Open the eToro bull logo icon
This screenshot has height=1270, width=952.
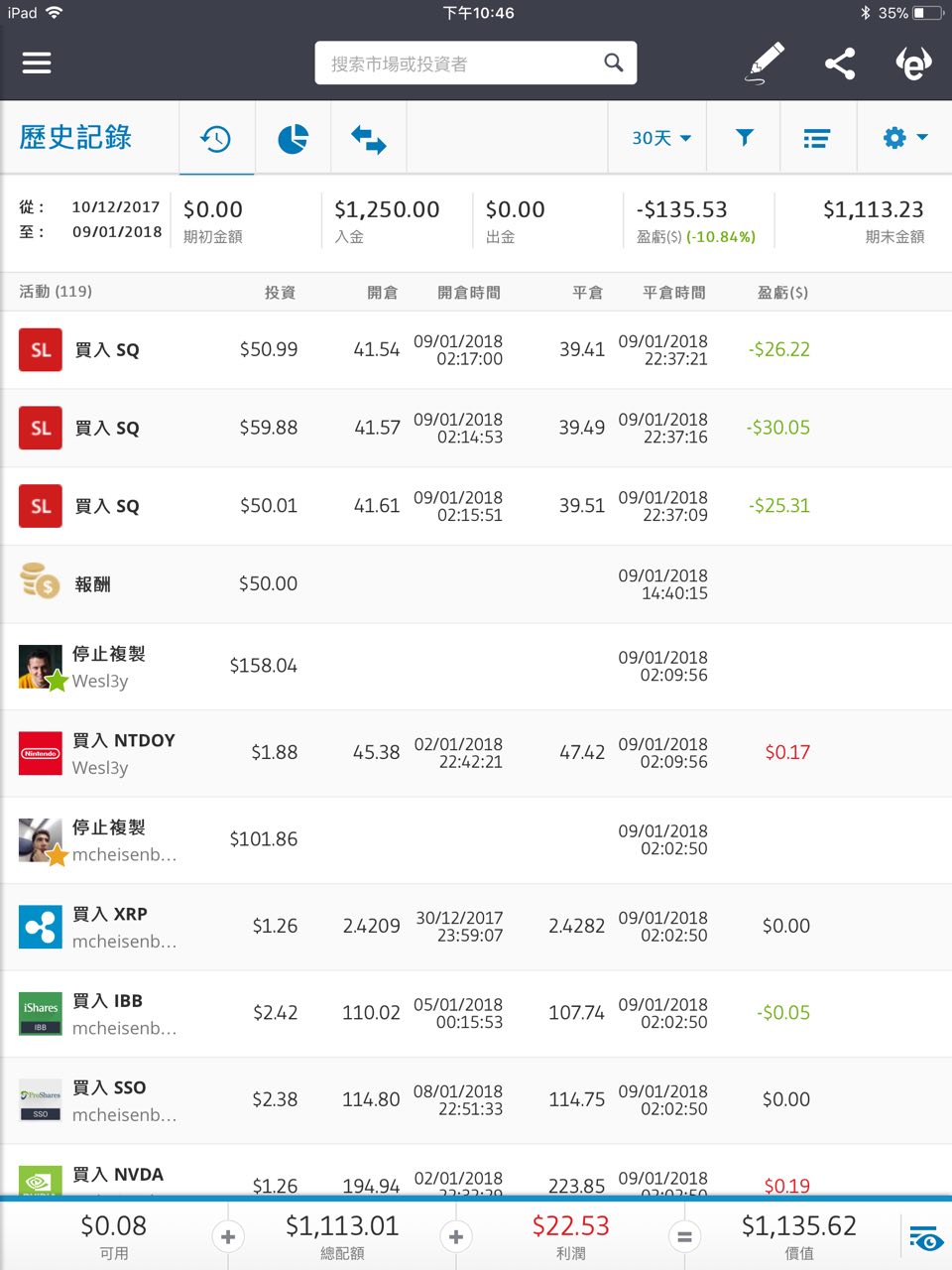(913, 63)
